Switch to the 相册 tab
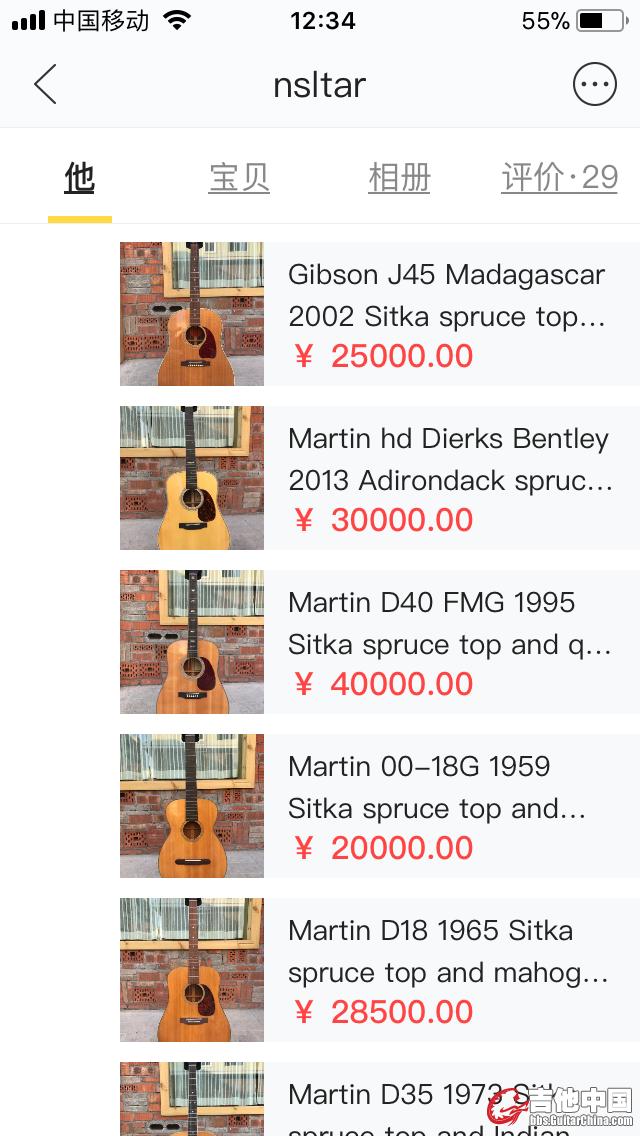This screenshot has height=1136, width=640. click(399, 178)
